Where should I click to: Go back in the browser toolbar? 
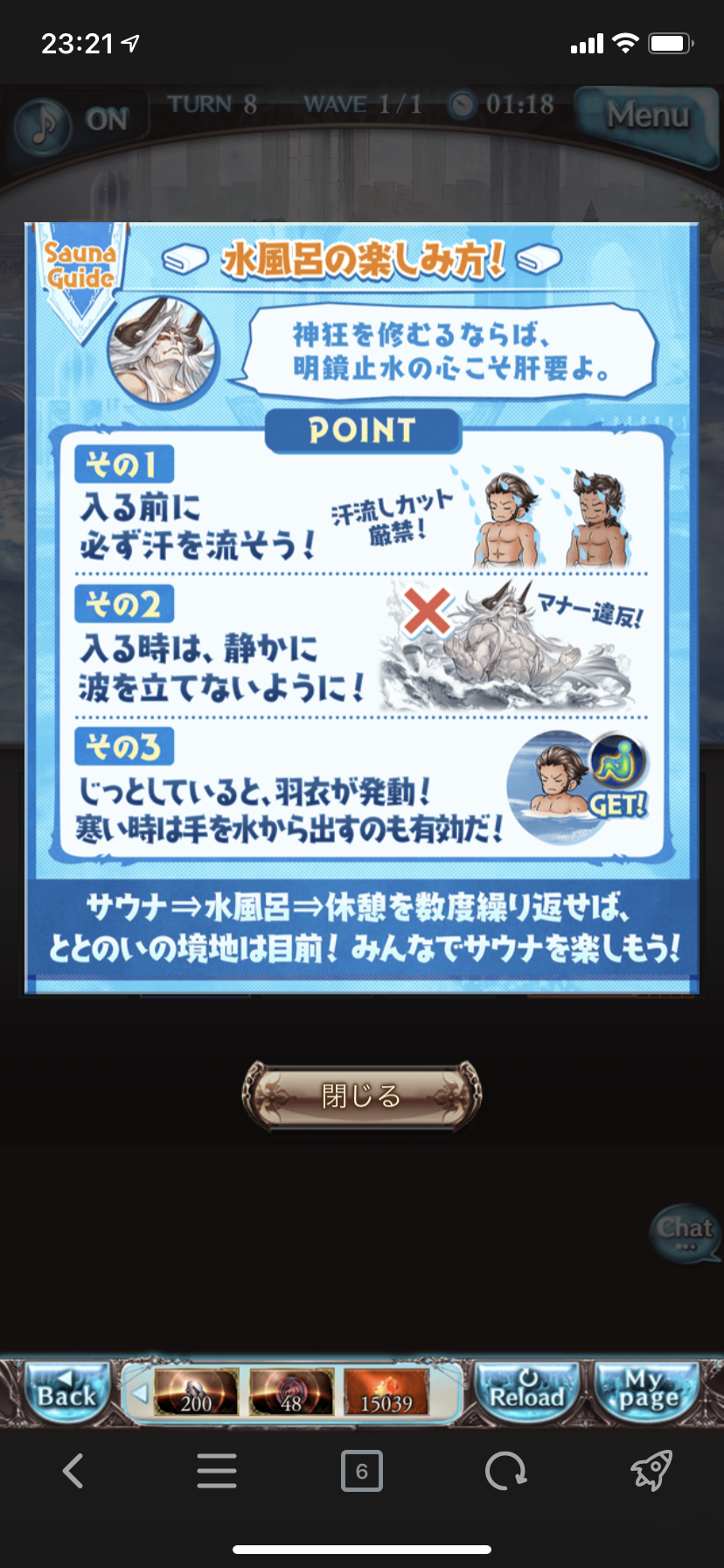tap(73, 1471)
